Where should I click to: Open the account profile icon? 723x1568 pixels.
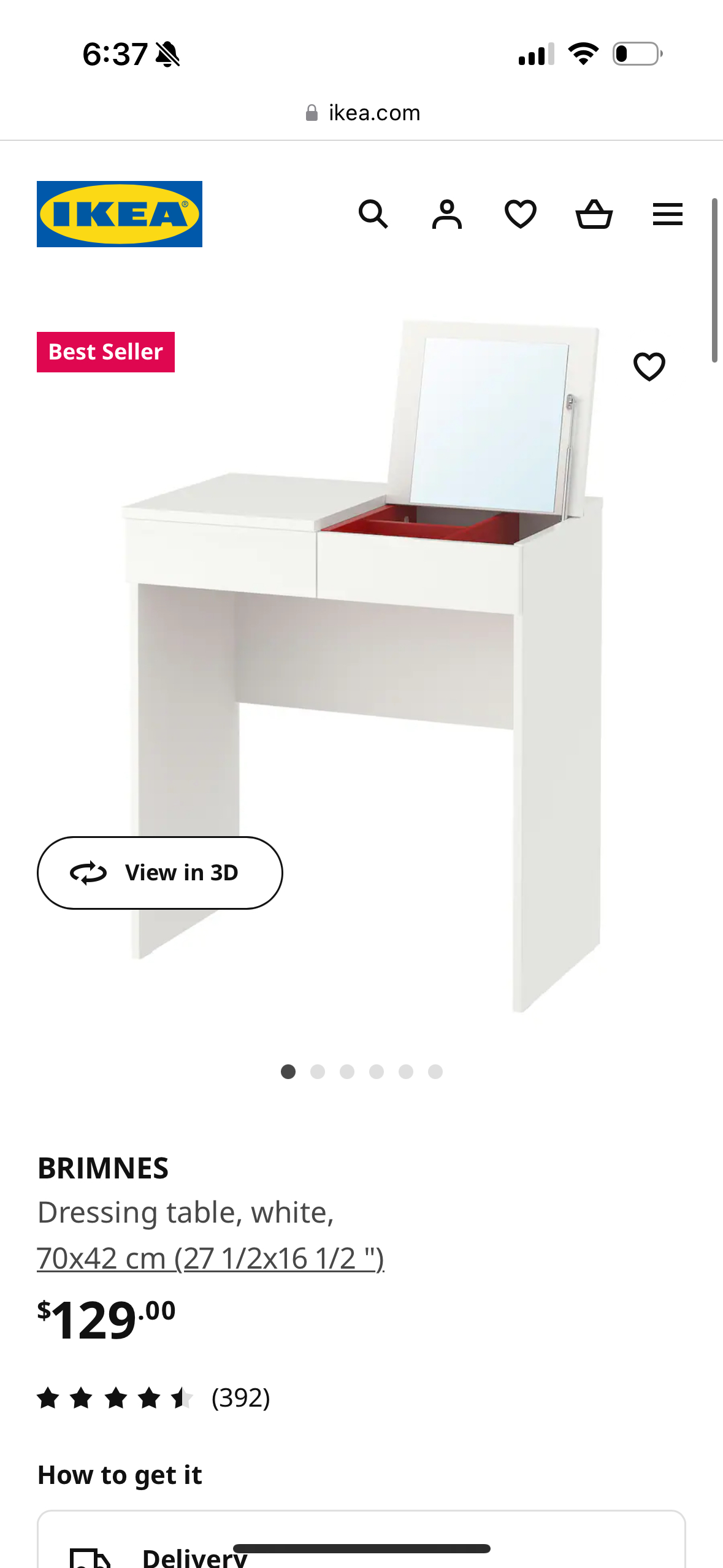pyautogui.click(x=446, y=215)
